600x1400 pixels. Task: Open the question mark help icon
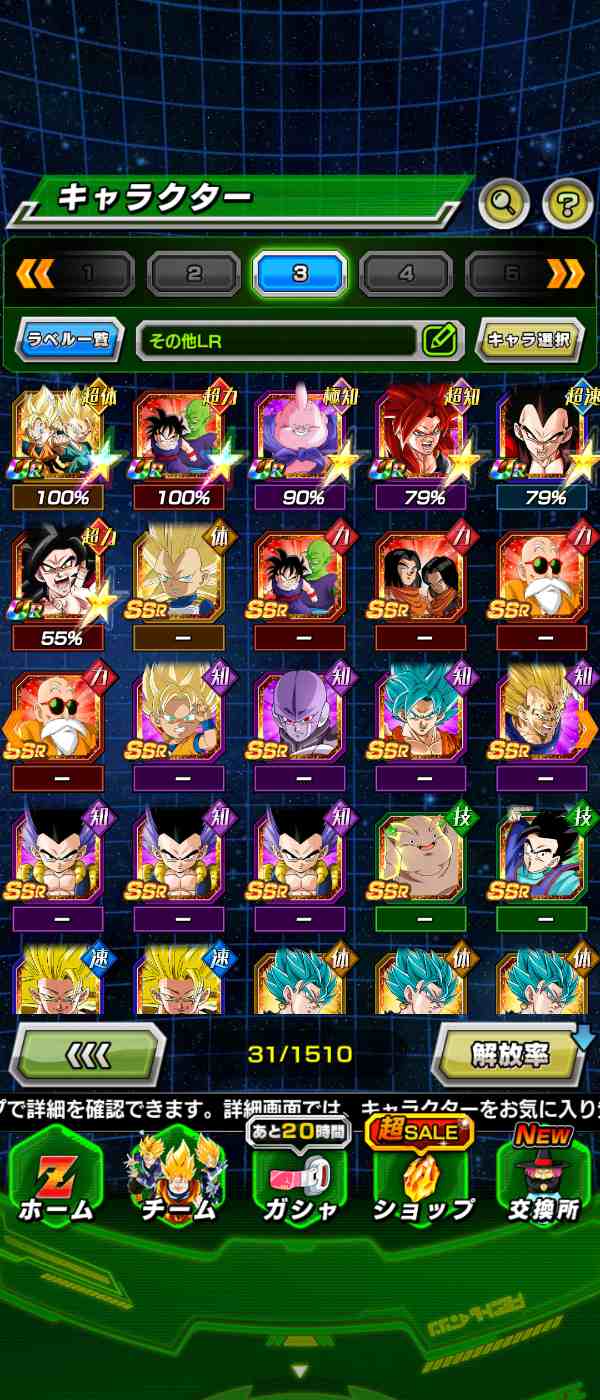(x=567, y=204)
